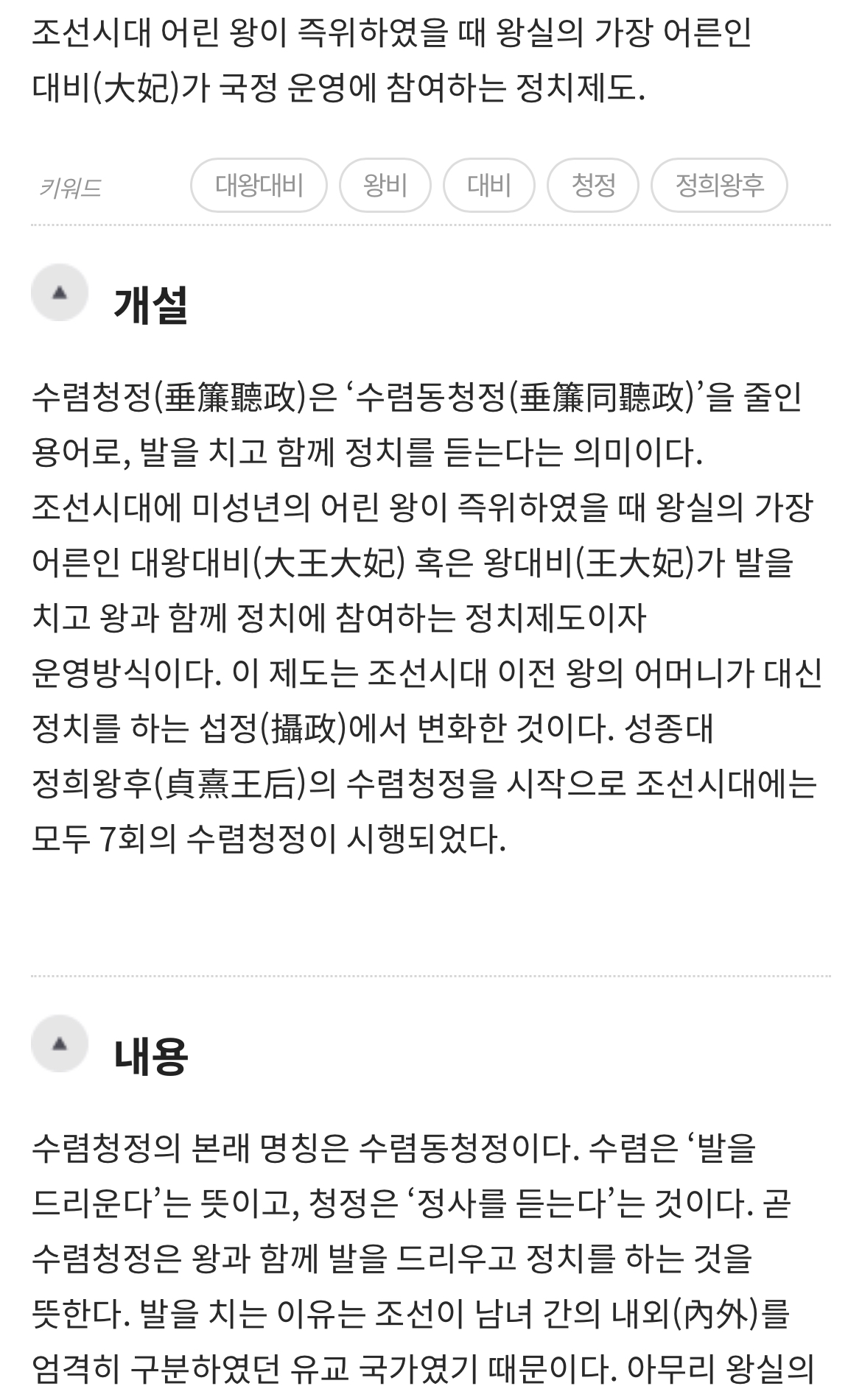Image resolution: width=862 pixels, height=1400 pixels.
Task: Open the 정희왕후 keyword chip
Action: pos(719,186)
